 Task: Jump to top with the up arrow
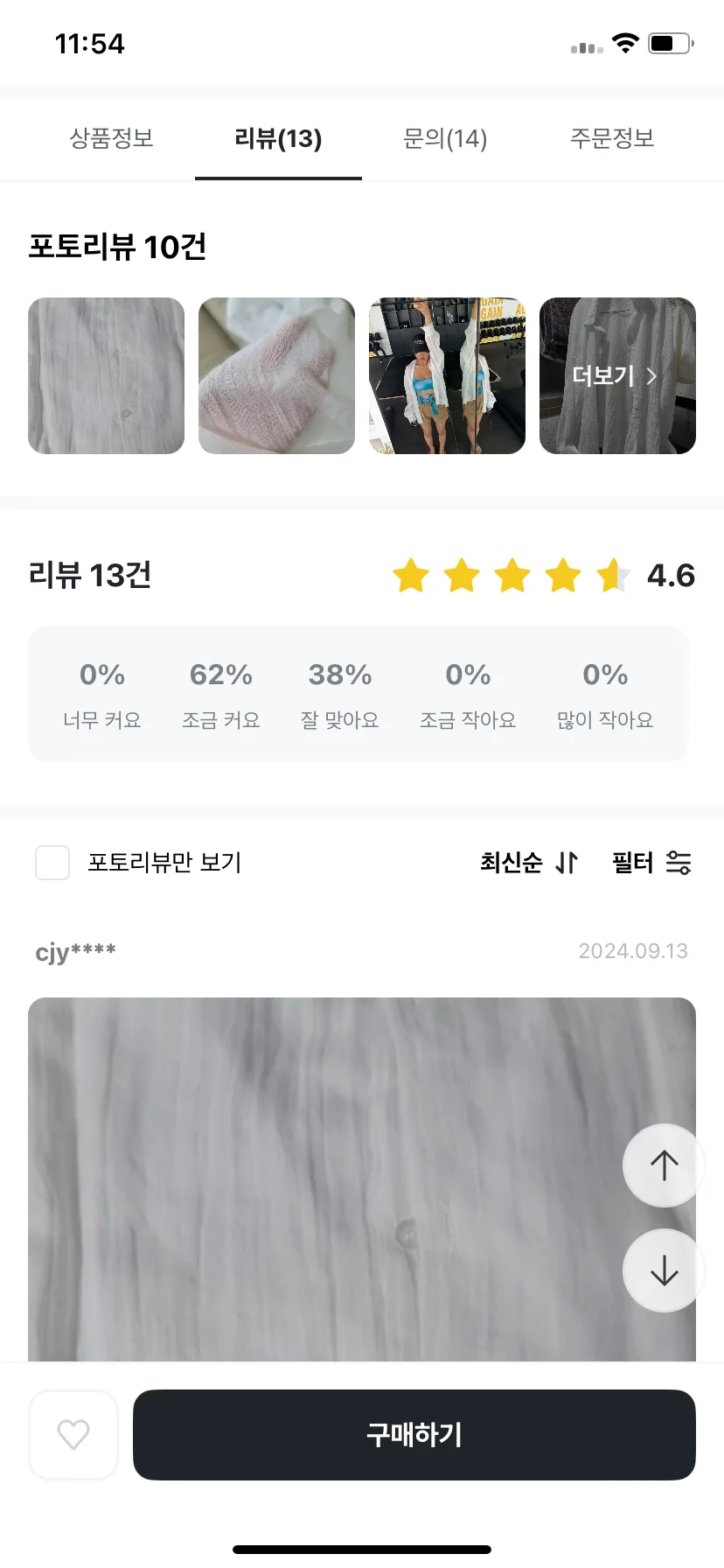(664, 1165)
